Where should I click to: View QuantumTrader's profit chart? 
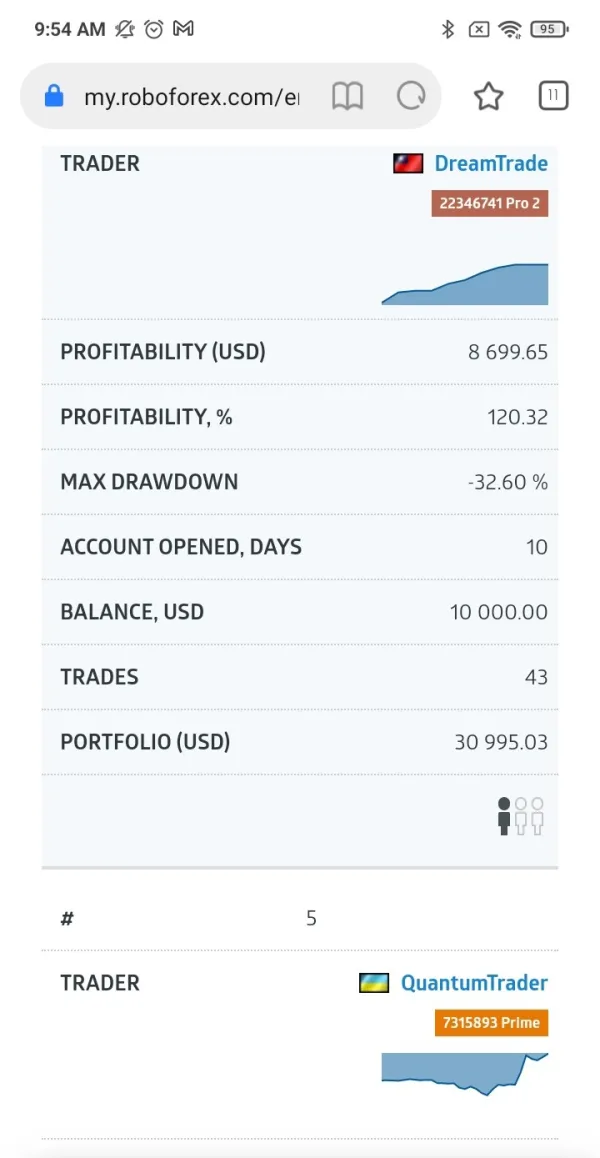[465, 1072]
